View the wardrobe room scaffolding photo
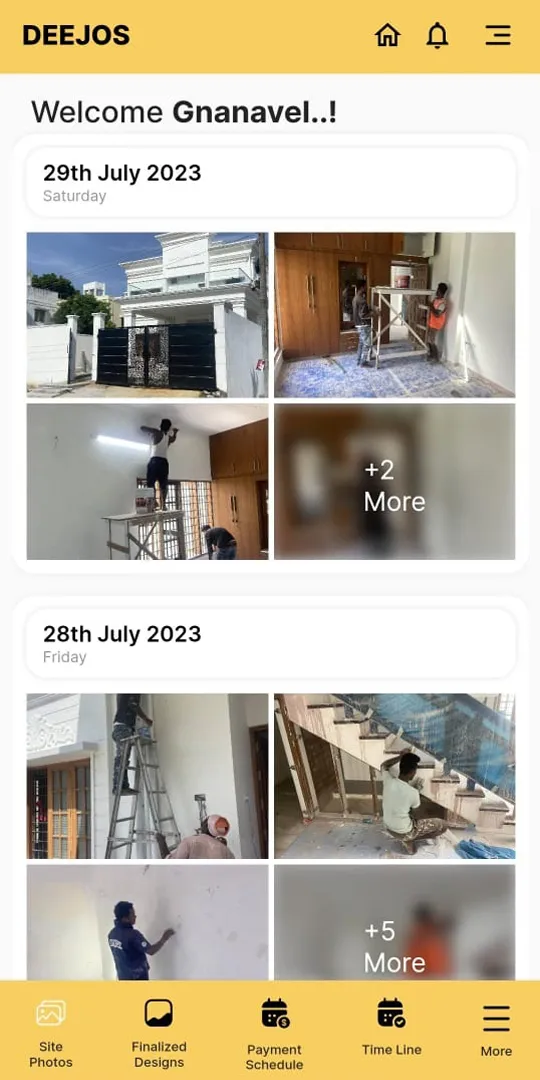 [x=395, y=315]
